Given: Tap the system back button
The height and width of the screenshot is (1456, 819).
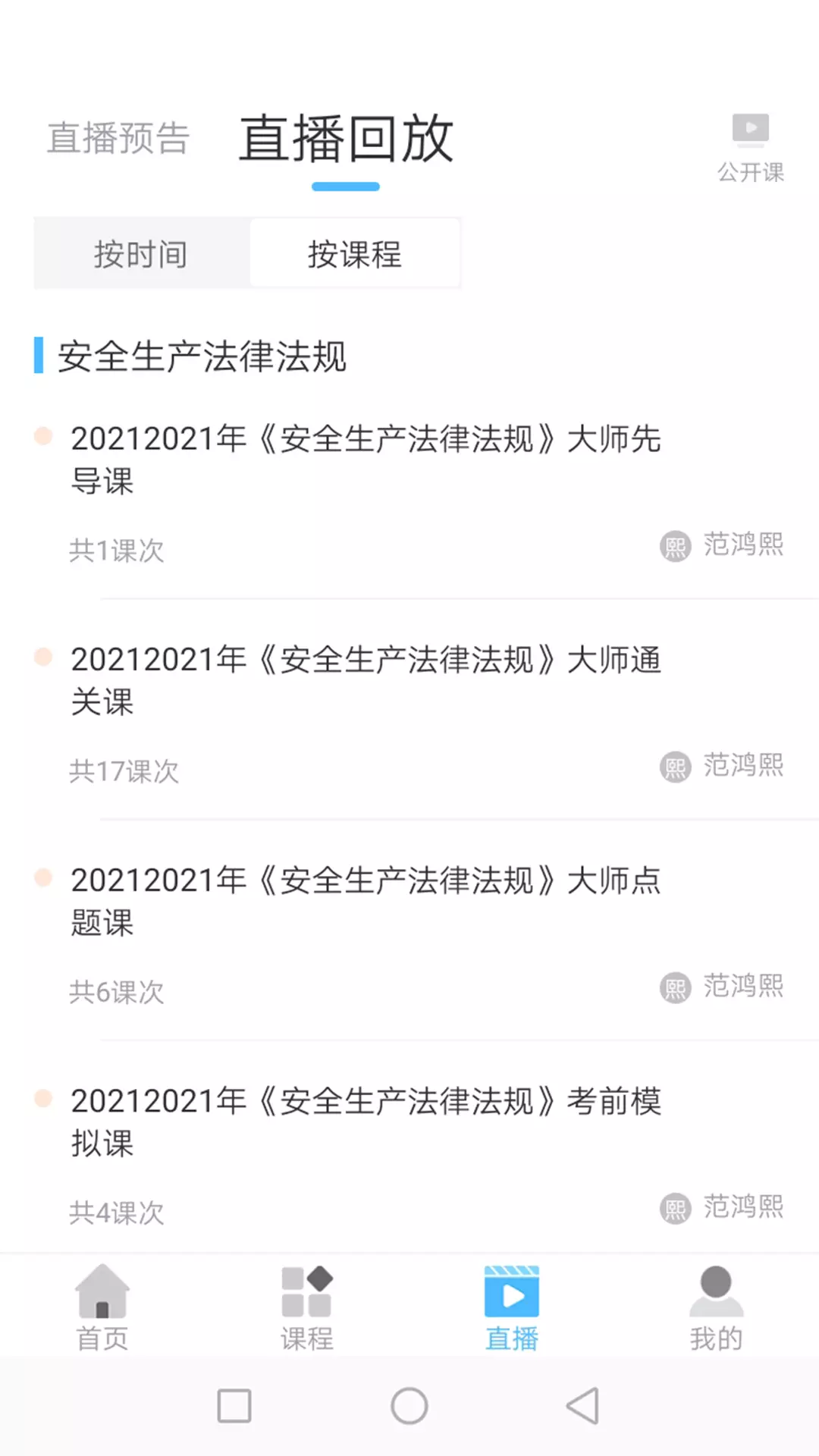Looking at the screenshot, I should pos(583,1406).
